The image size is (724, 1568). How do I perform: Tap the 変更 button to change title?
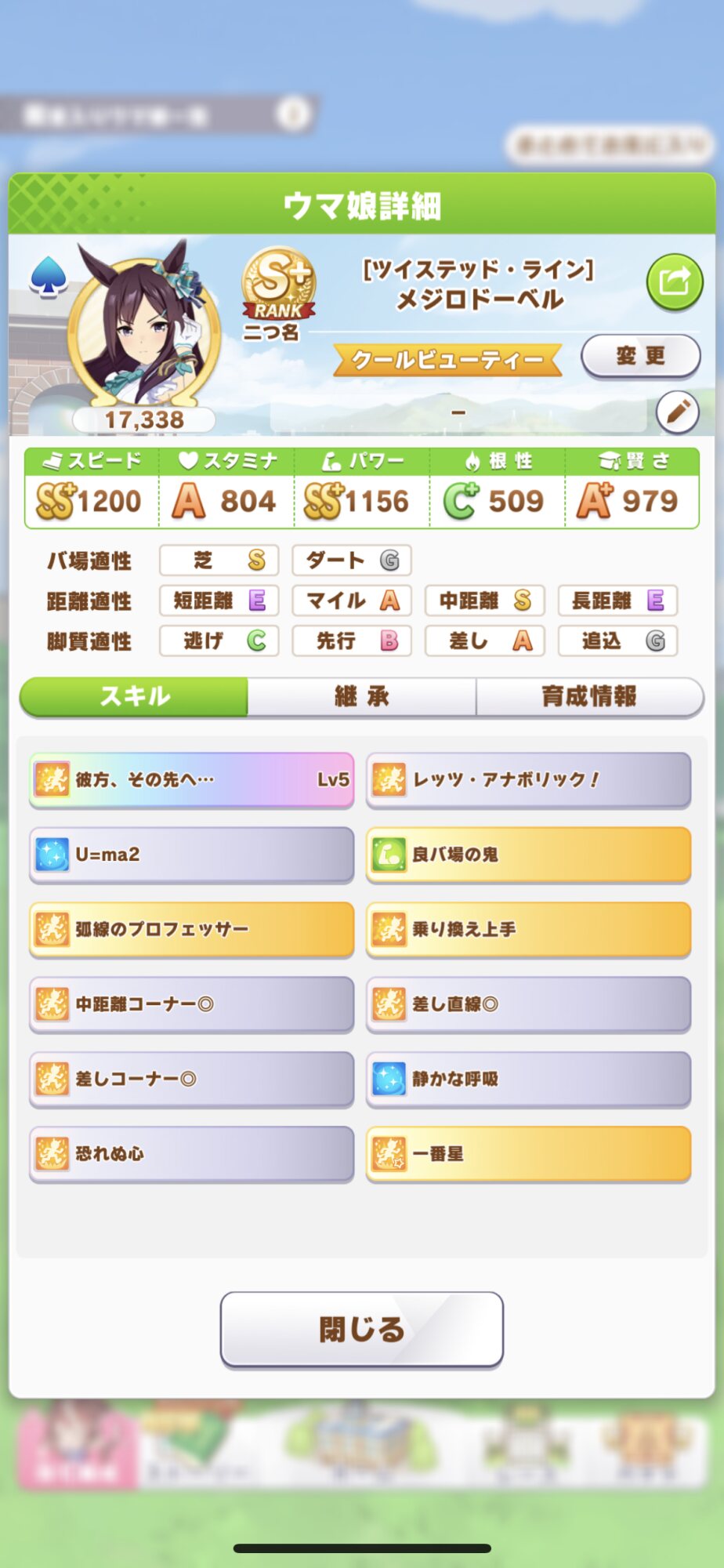tap(640, 356)
